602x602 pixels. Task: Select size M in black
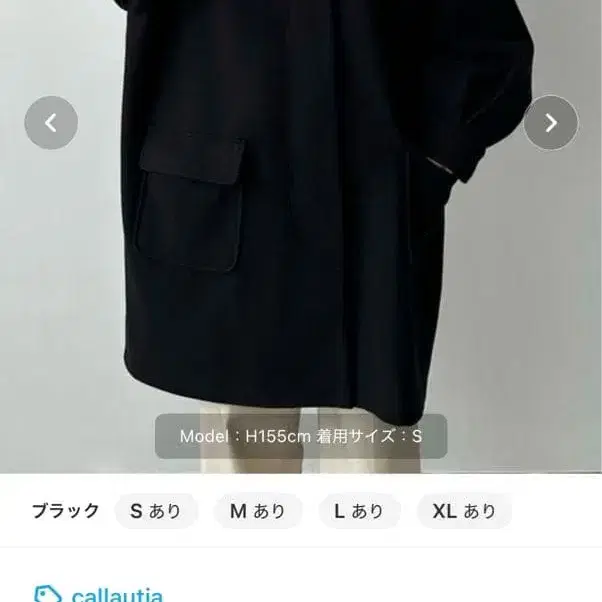point(258,511)
